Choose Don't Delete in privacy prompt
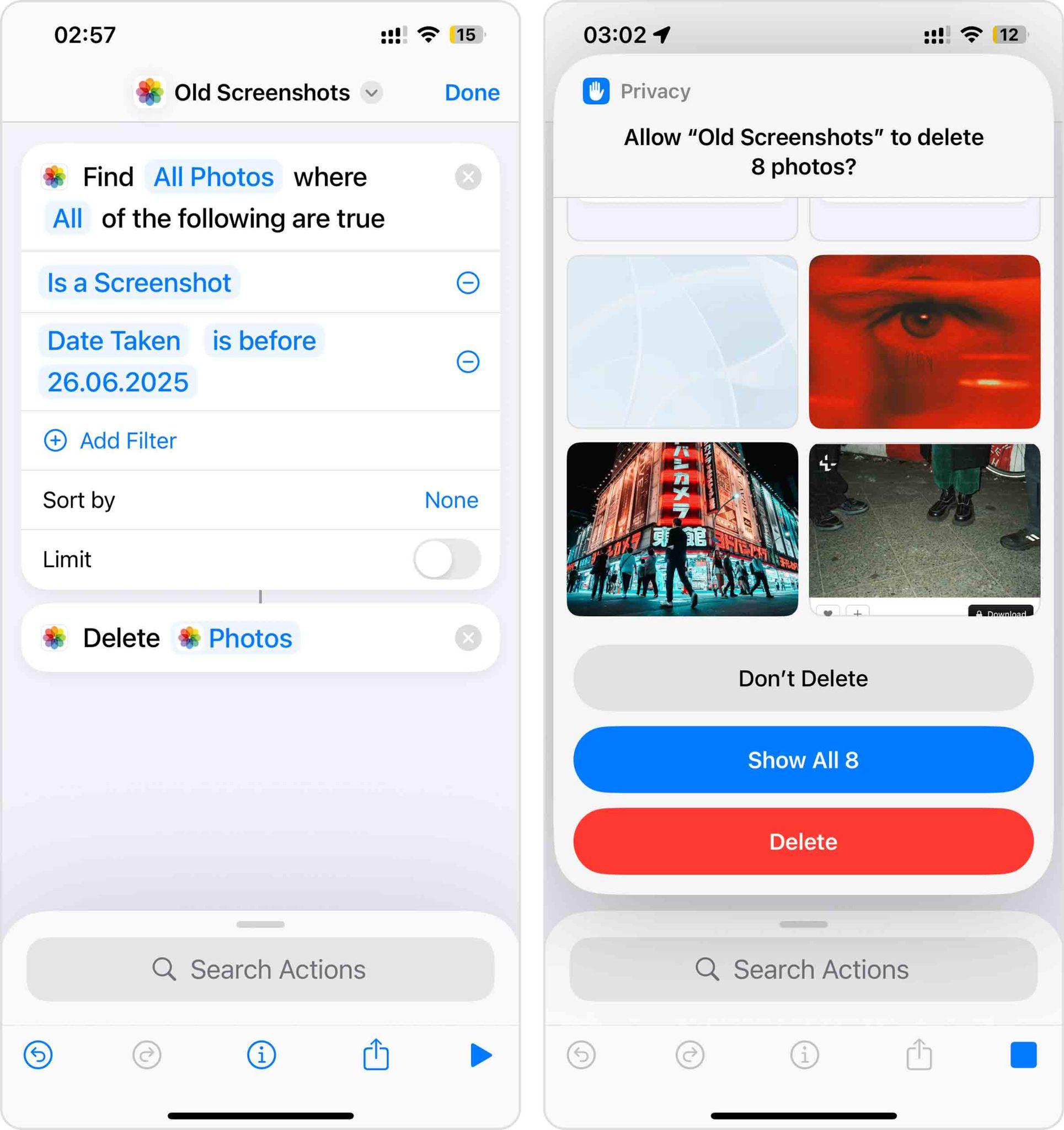Screen dimensions: 1064x1130 click(803, 678)
